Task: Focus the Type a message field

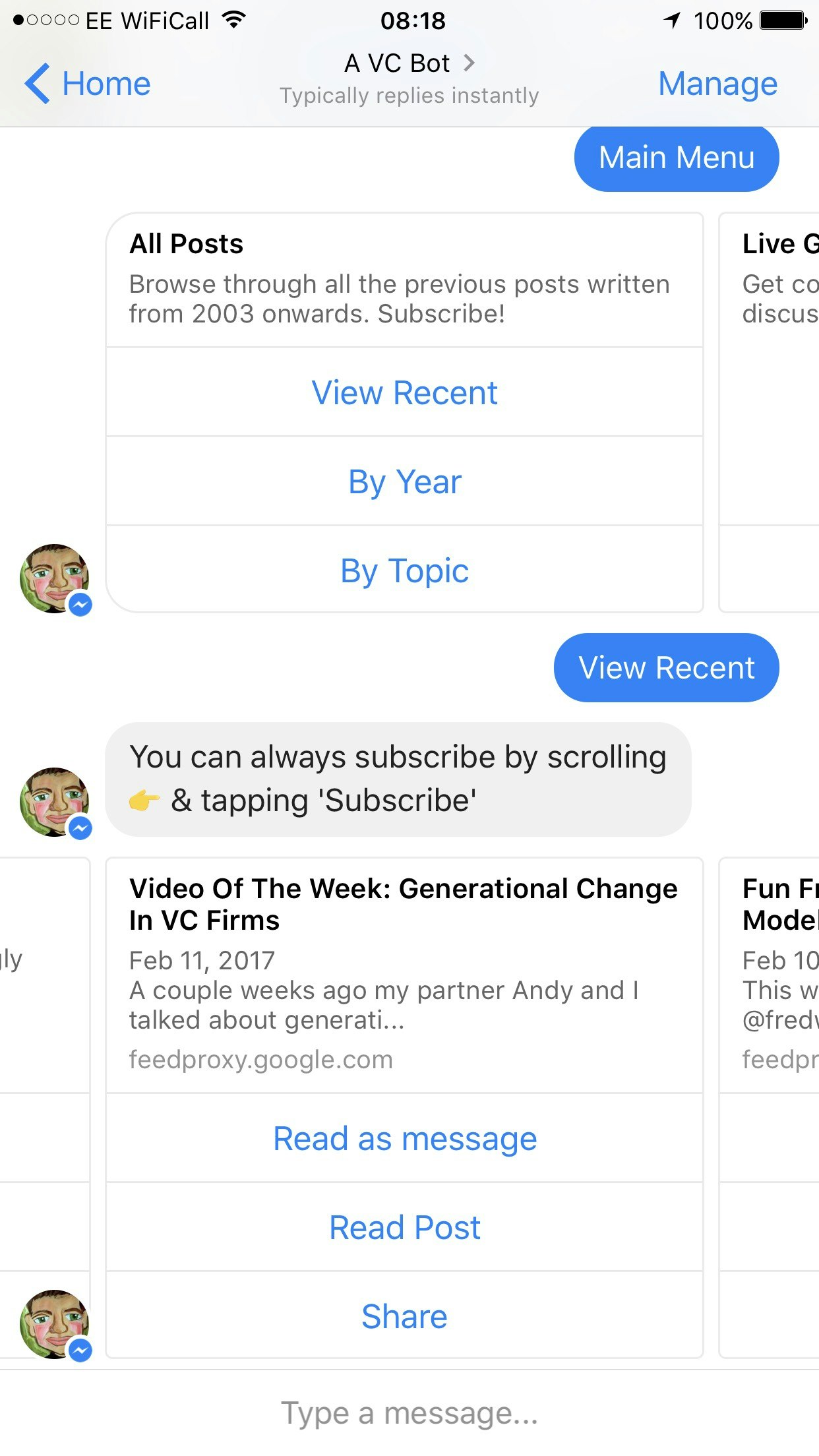Action: click(x=409, y=1413)
